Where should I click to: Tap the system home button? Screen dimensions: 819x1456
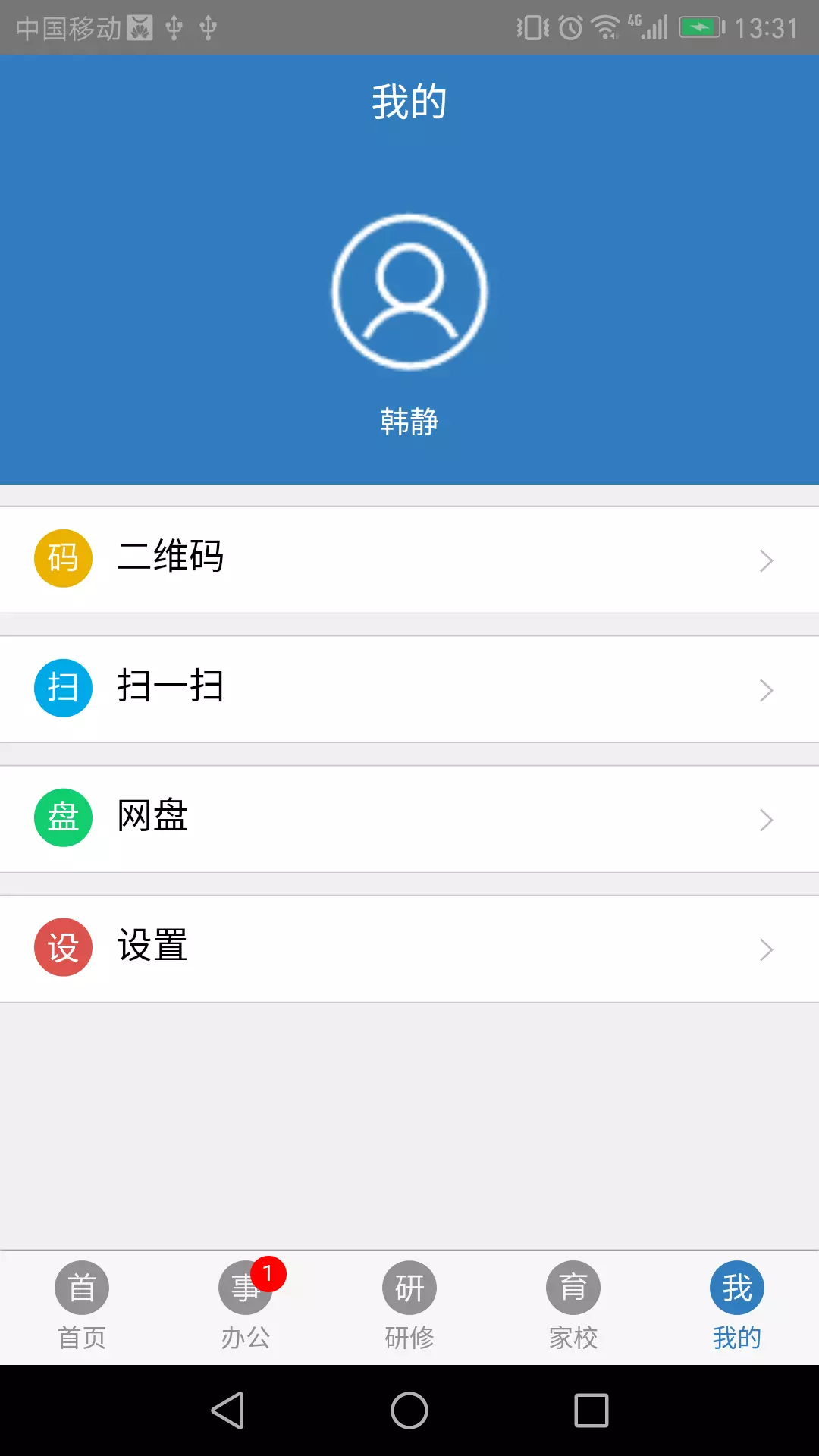pyautogui.click(x=409, y=1410)
